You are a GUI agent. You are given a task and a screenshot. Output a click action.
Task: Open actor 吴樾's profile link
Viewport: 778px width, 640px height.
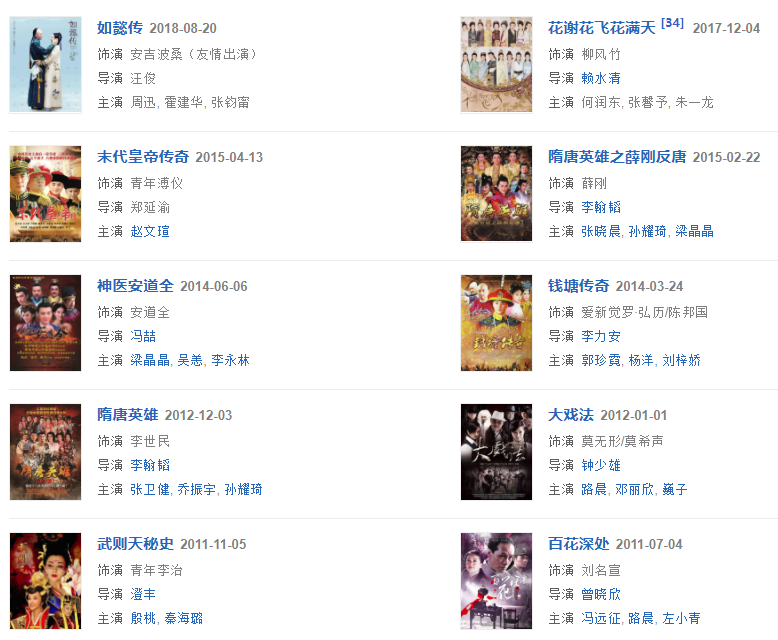190,360
